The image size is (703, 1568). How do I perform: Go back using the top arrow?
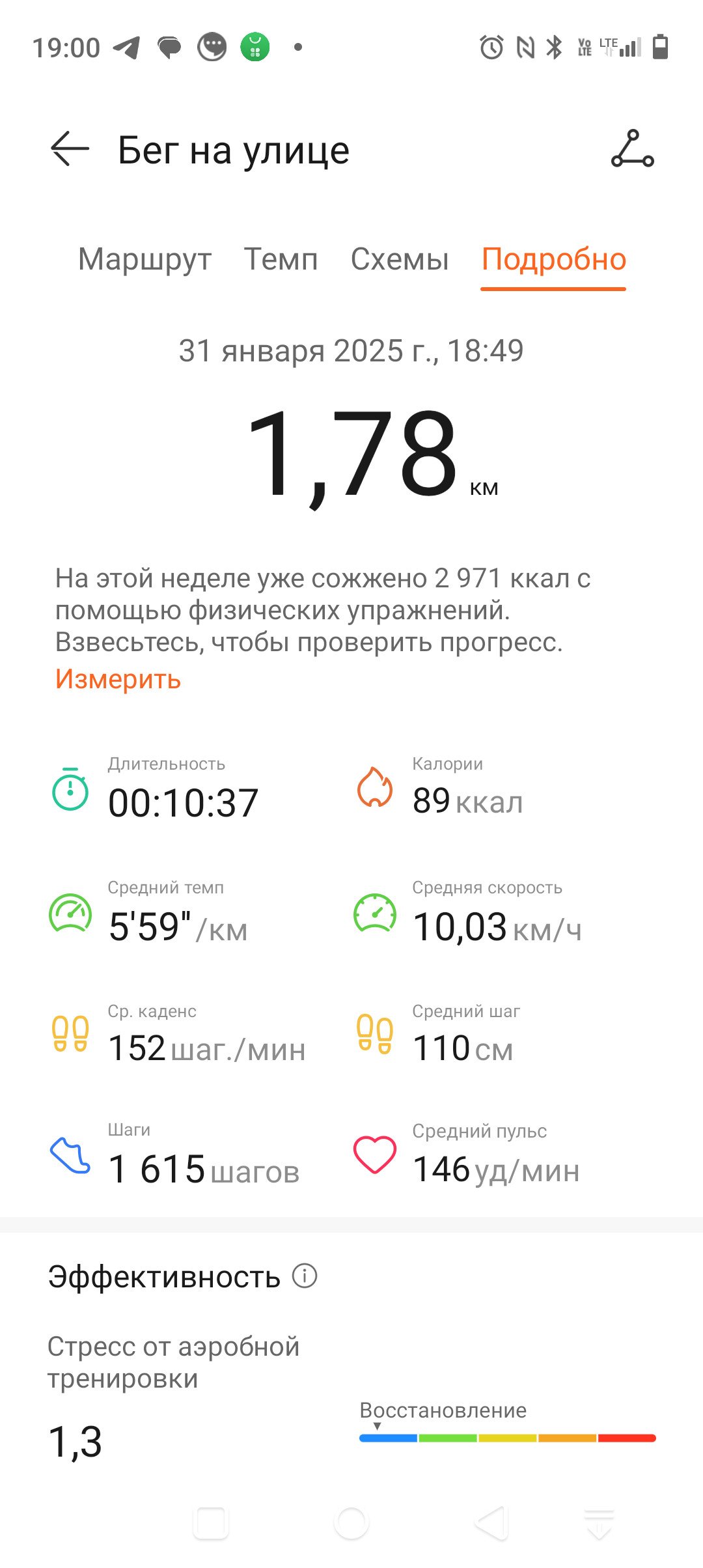click(70, 149)
